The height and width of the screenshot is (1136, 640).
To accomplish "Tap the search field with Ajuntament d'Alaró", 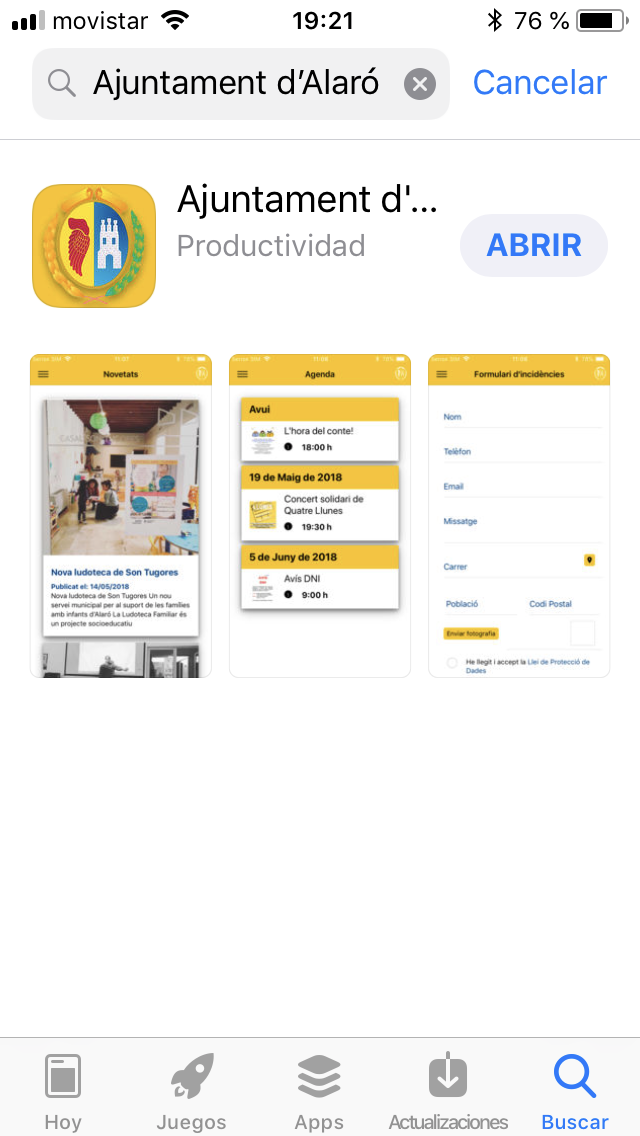I will pos(235,84).
